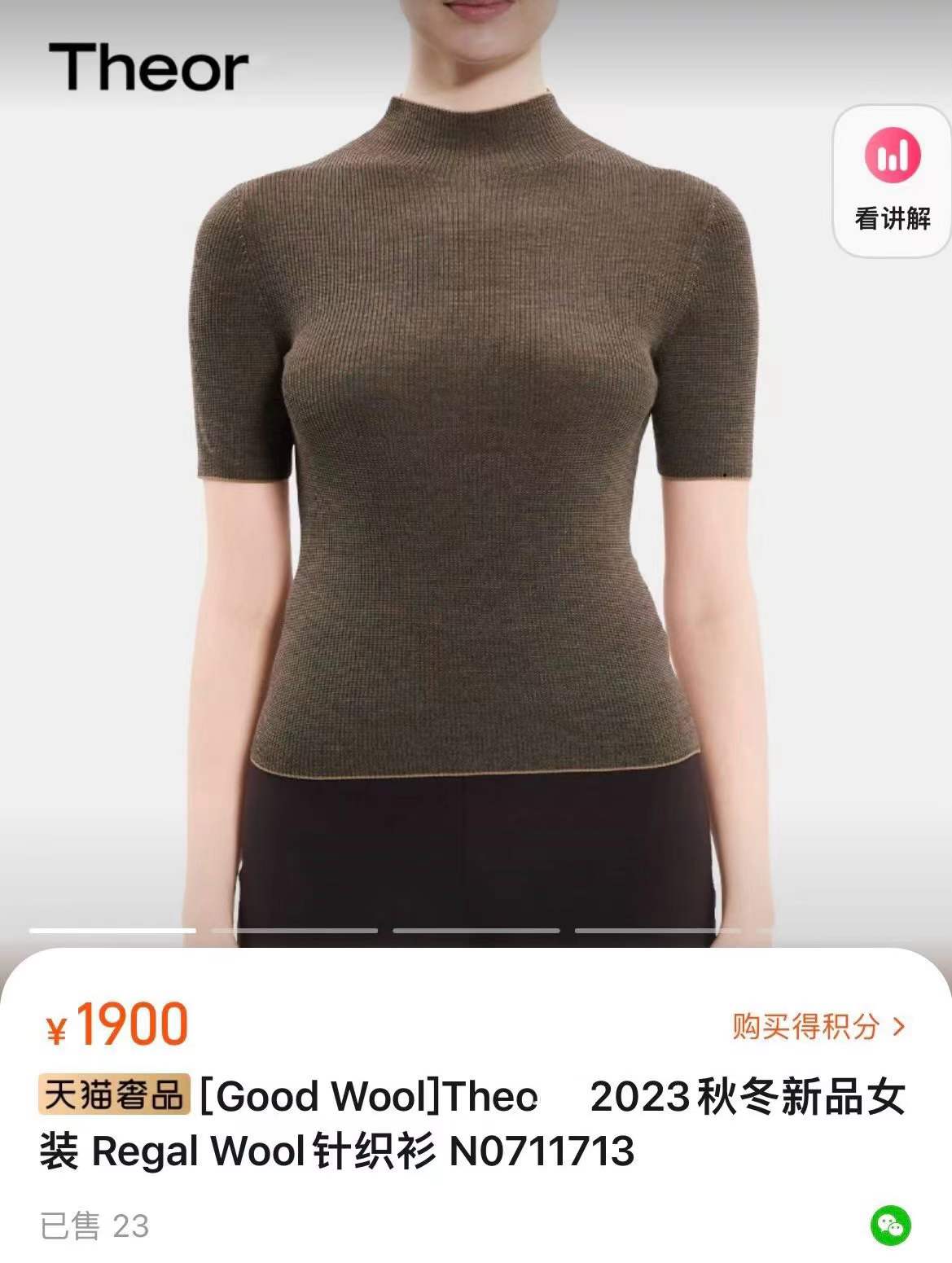
Task: Jump to the second product image indicator
Action: tap(294, 930)
